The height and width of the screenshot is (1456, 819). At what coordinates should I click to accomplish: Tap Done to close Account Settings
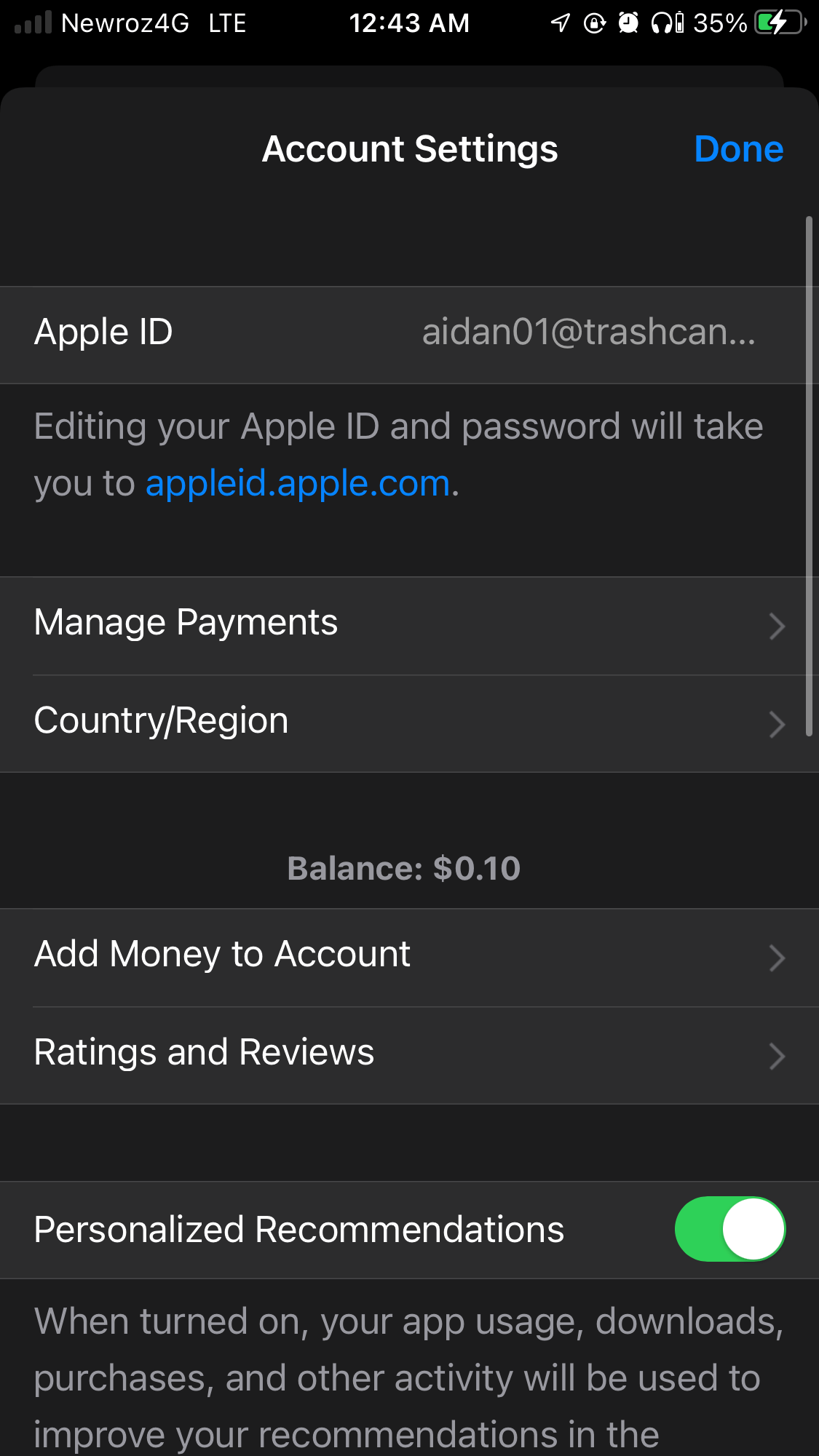point(739,148)
